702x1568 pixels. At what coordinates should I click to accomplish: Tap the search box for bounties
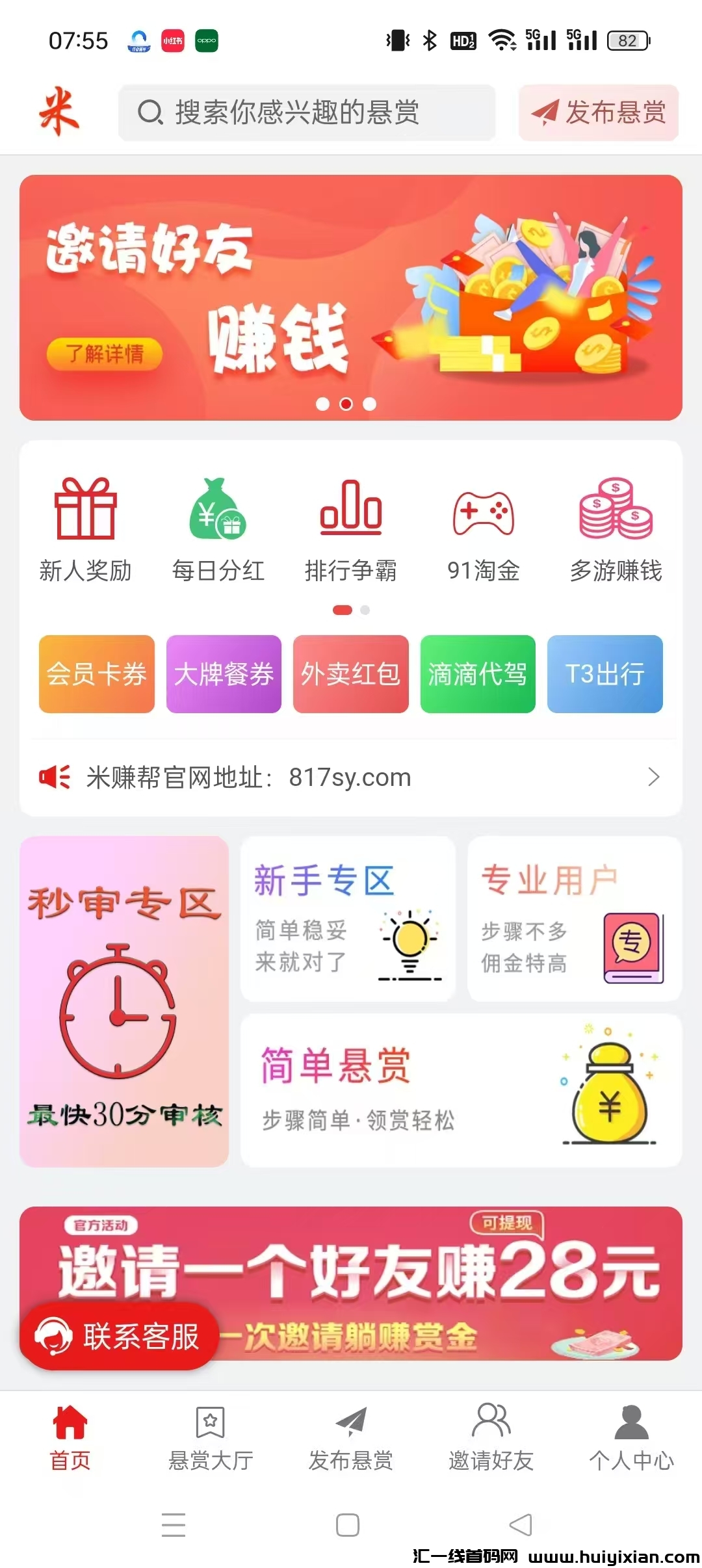point(306,112)
